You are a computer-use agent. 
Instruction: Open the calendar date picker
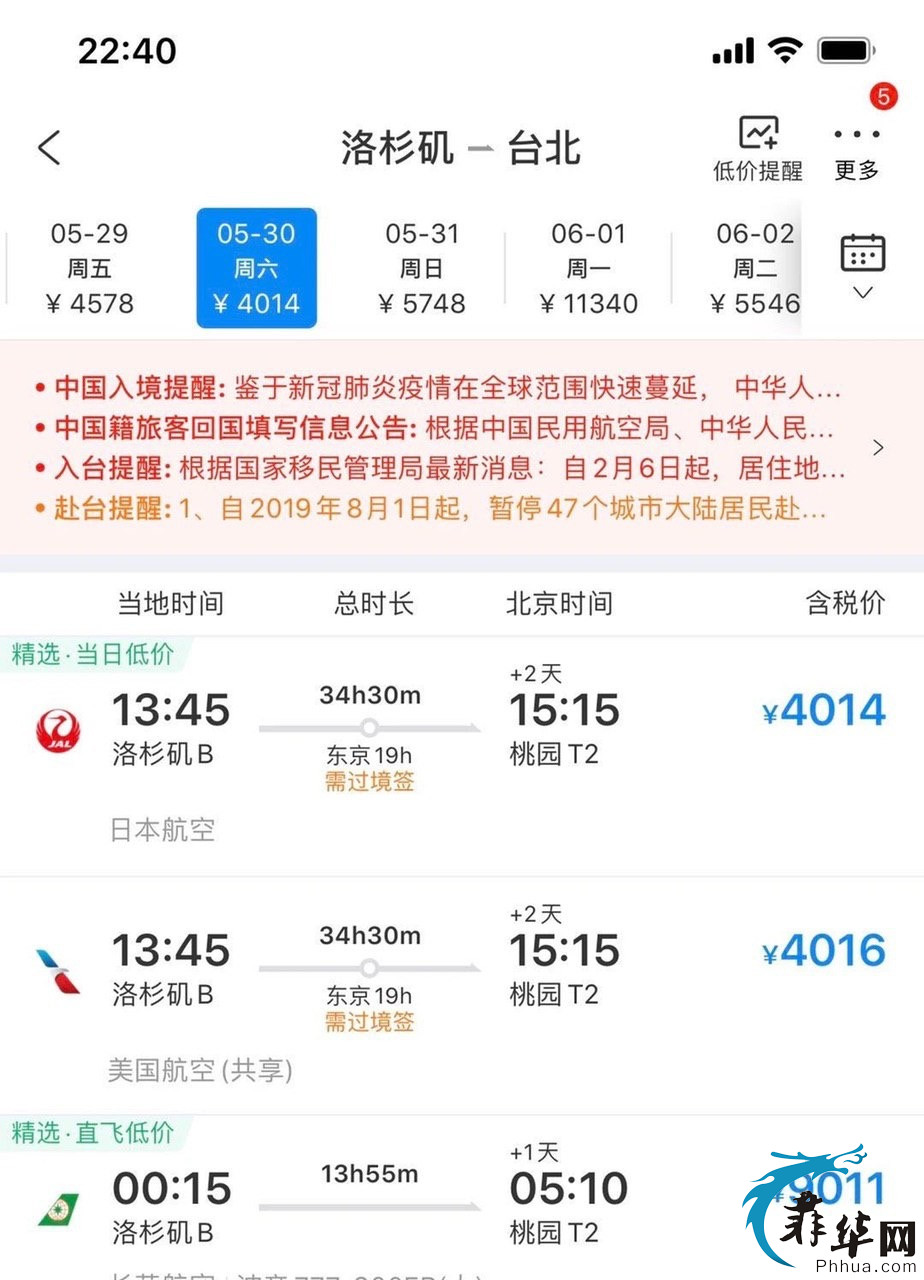pyautogui.click(x=862, y=266)
